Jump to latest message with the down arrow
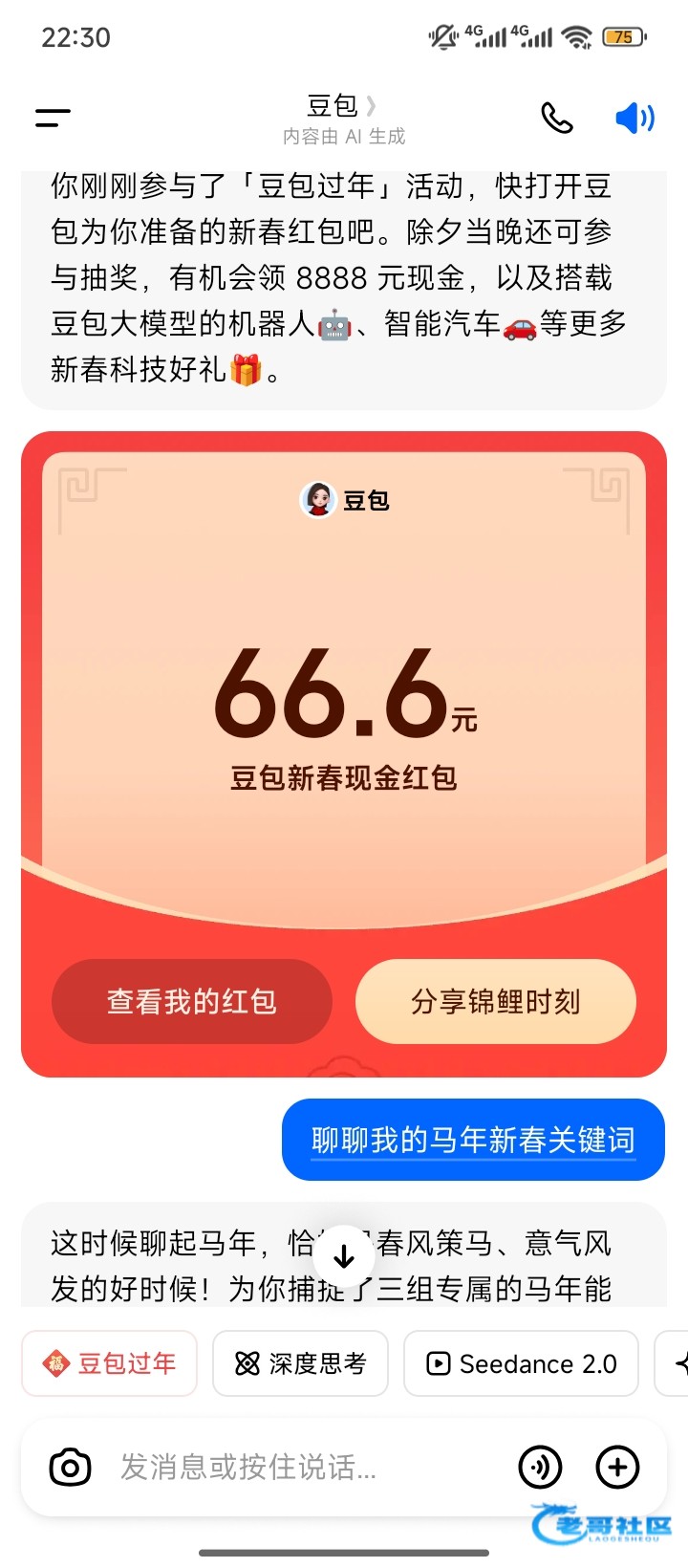Image resolution: width=688 pixels, height=1568 pixels. pyautogui.click(x=344, y=1258)
